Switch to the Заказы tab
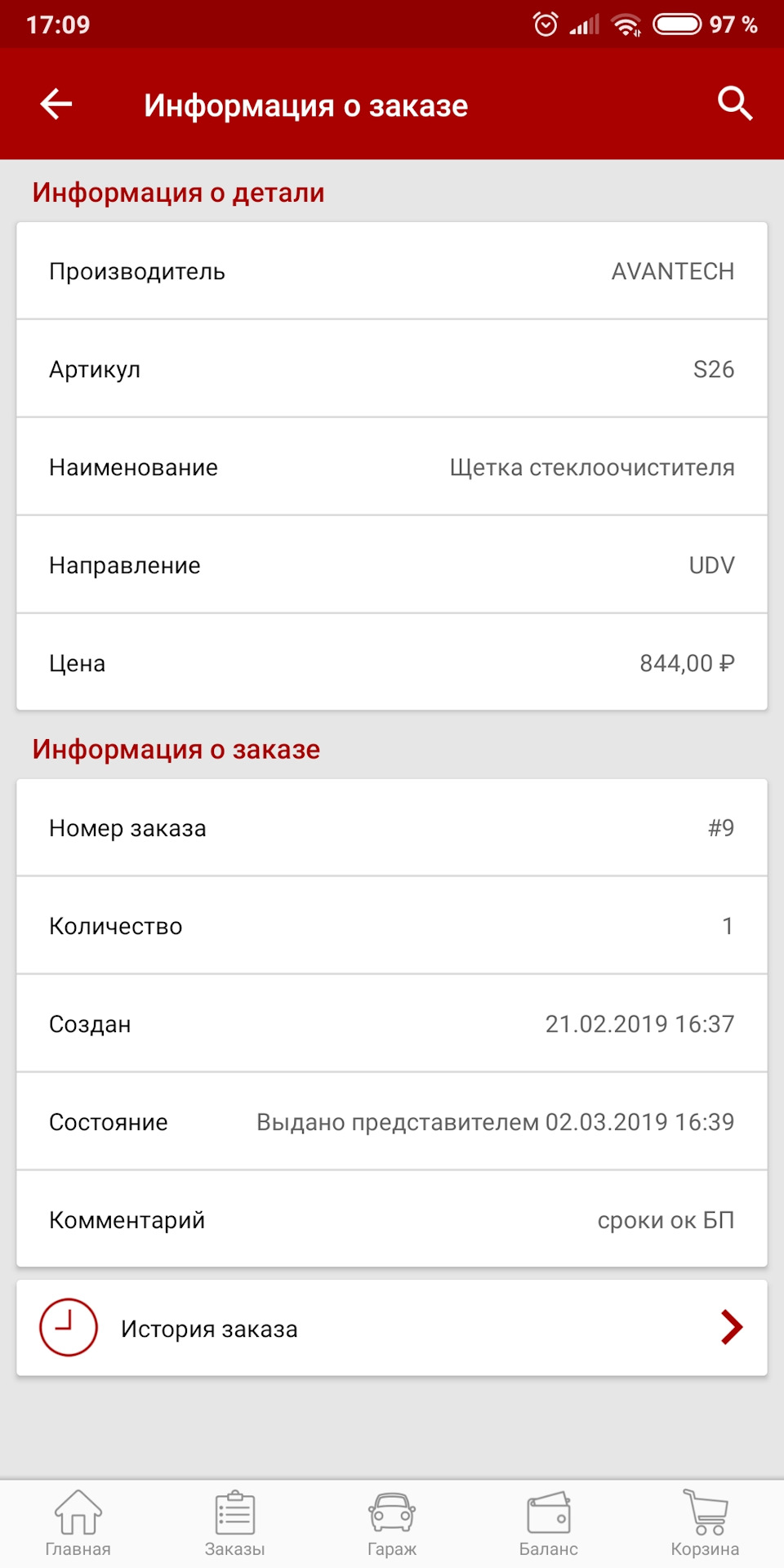Viewport: 784px width, 1568px height. (x=235, y=1522)
